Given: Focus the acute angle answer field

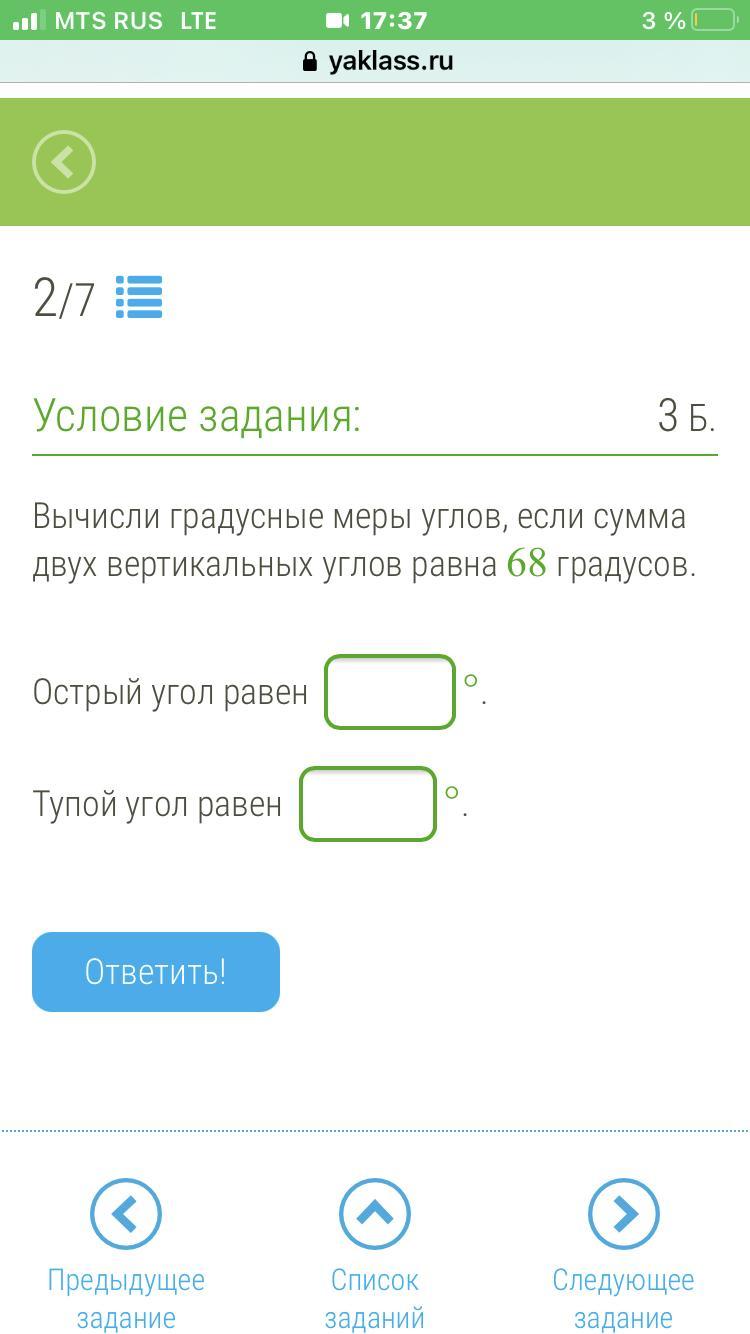Looking at the screenshot, I should pos(390,691).
